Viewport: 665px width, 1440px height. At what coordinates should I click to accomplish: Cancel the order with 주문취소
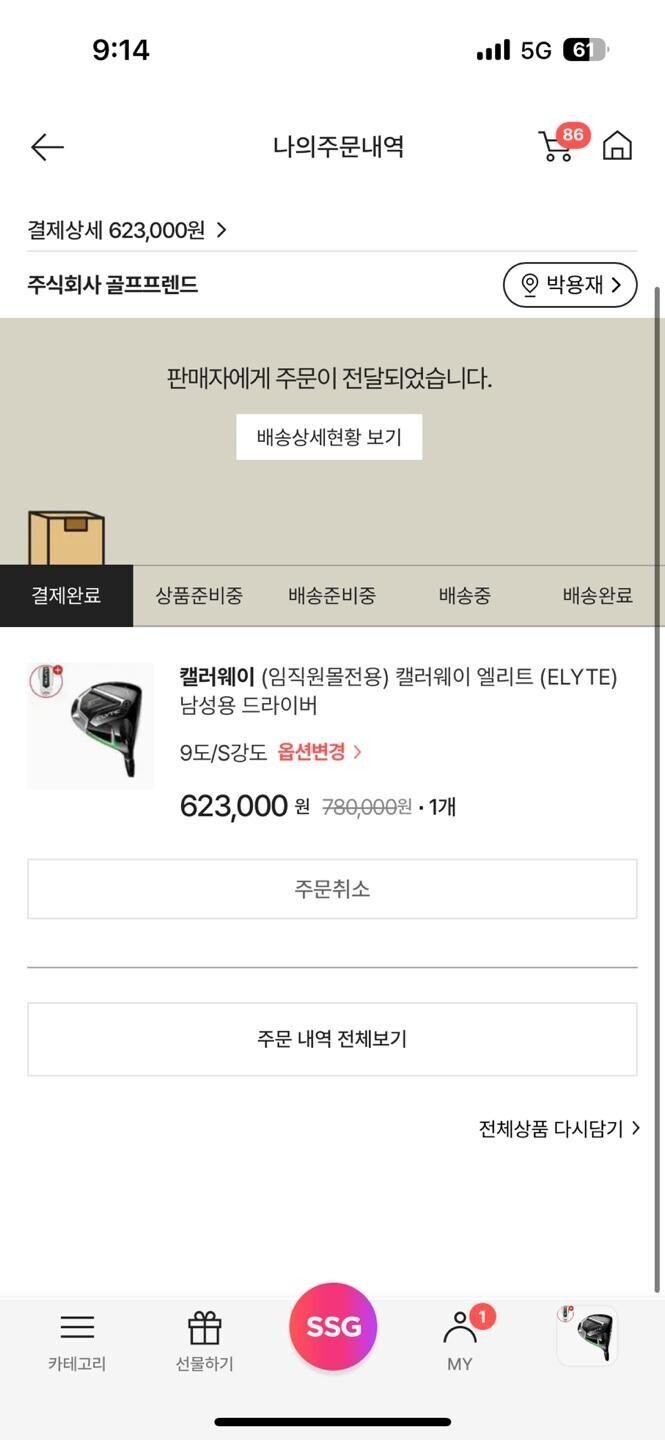pyautogui.click(x=332, y=889)
